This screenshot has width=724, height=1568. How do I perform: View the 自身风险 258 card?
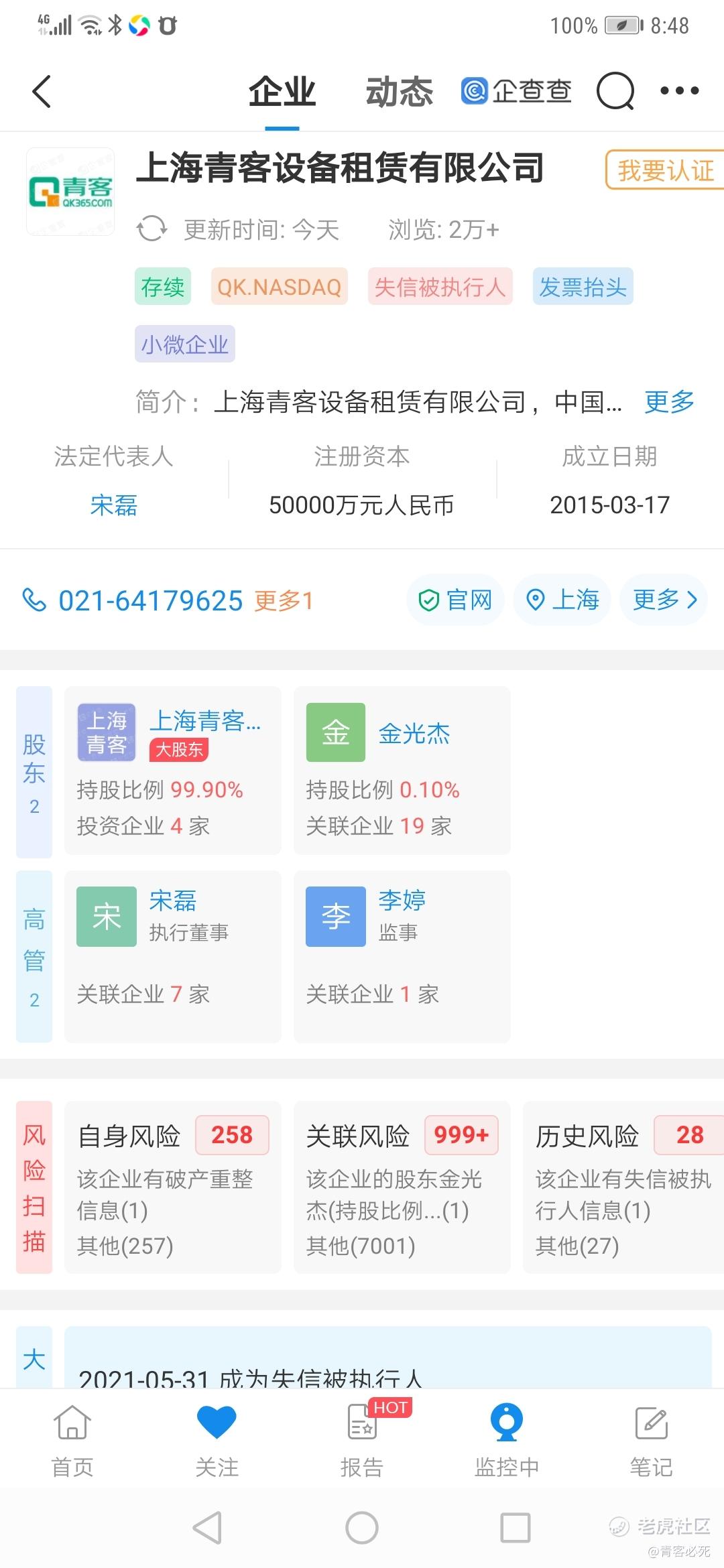(x=173, y=1187)
